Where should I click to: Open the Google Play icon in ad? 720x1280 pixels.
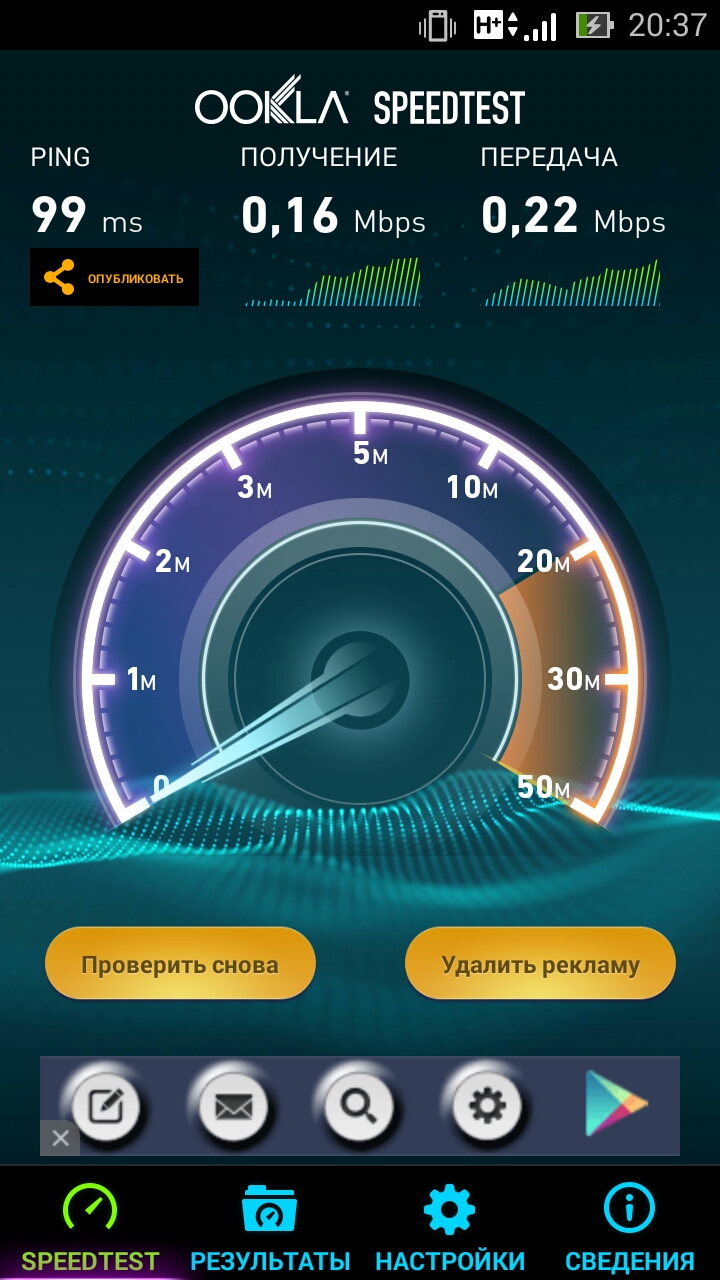pyautogui.click(x=616, y=1104)
